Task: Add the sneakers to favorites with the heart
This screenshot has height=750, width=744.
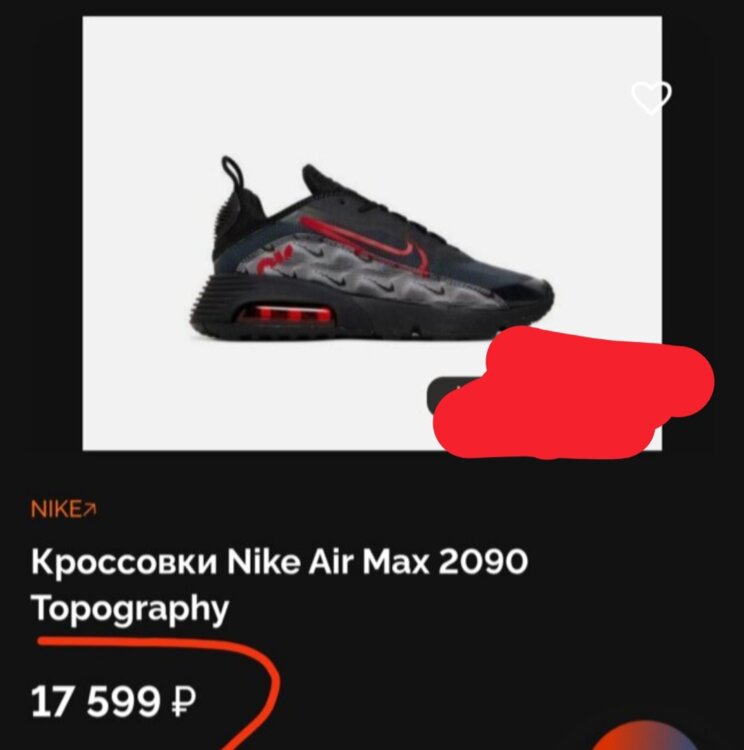Action: point(652,97)
